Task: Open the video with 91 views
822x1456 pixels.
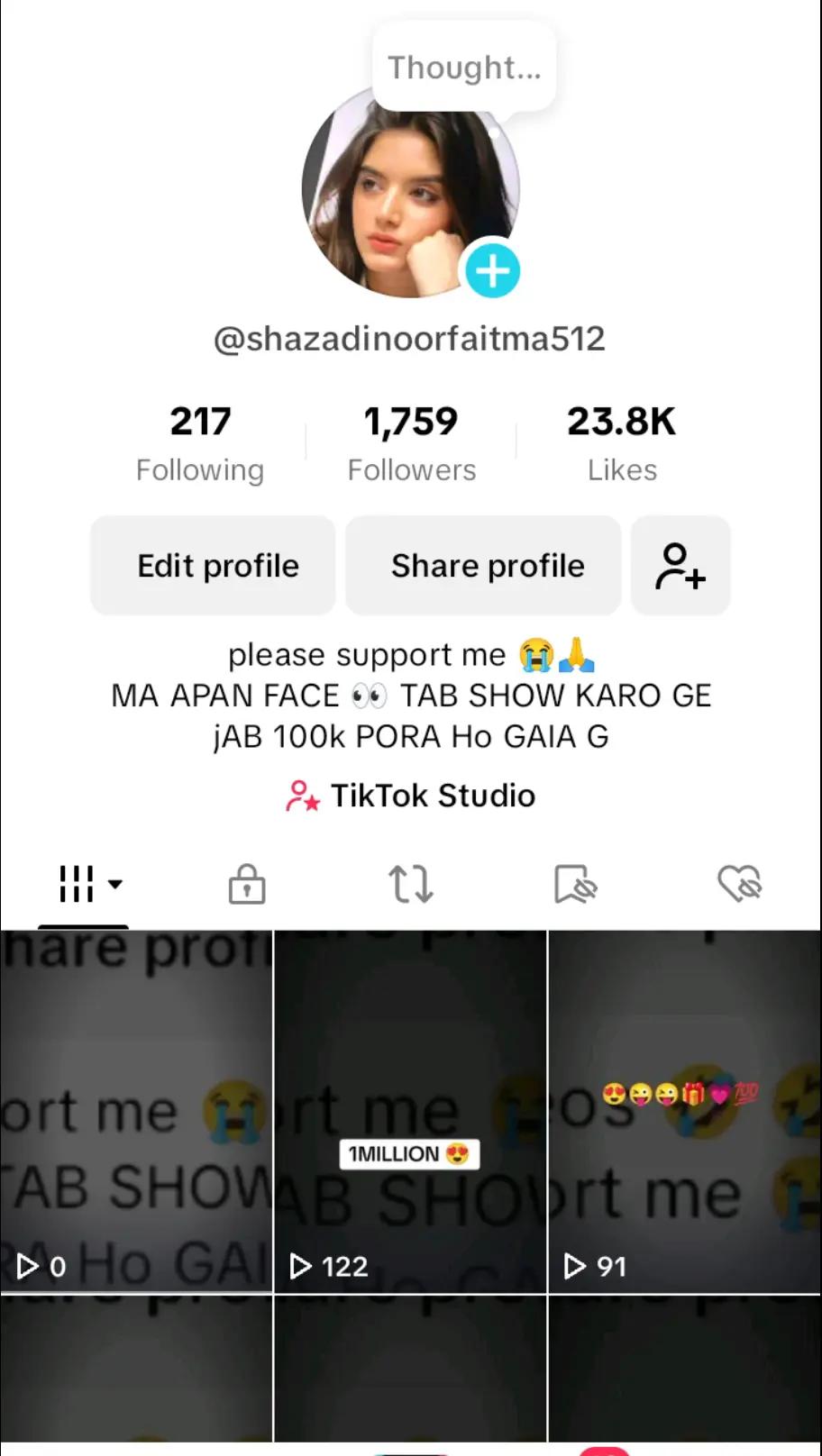Action: [x=685, y=1113]
